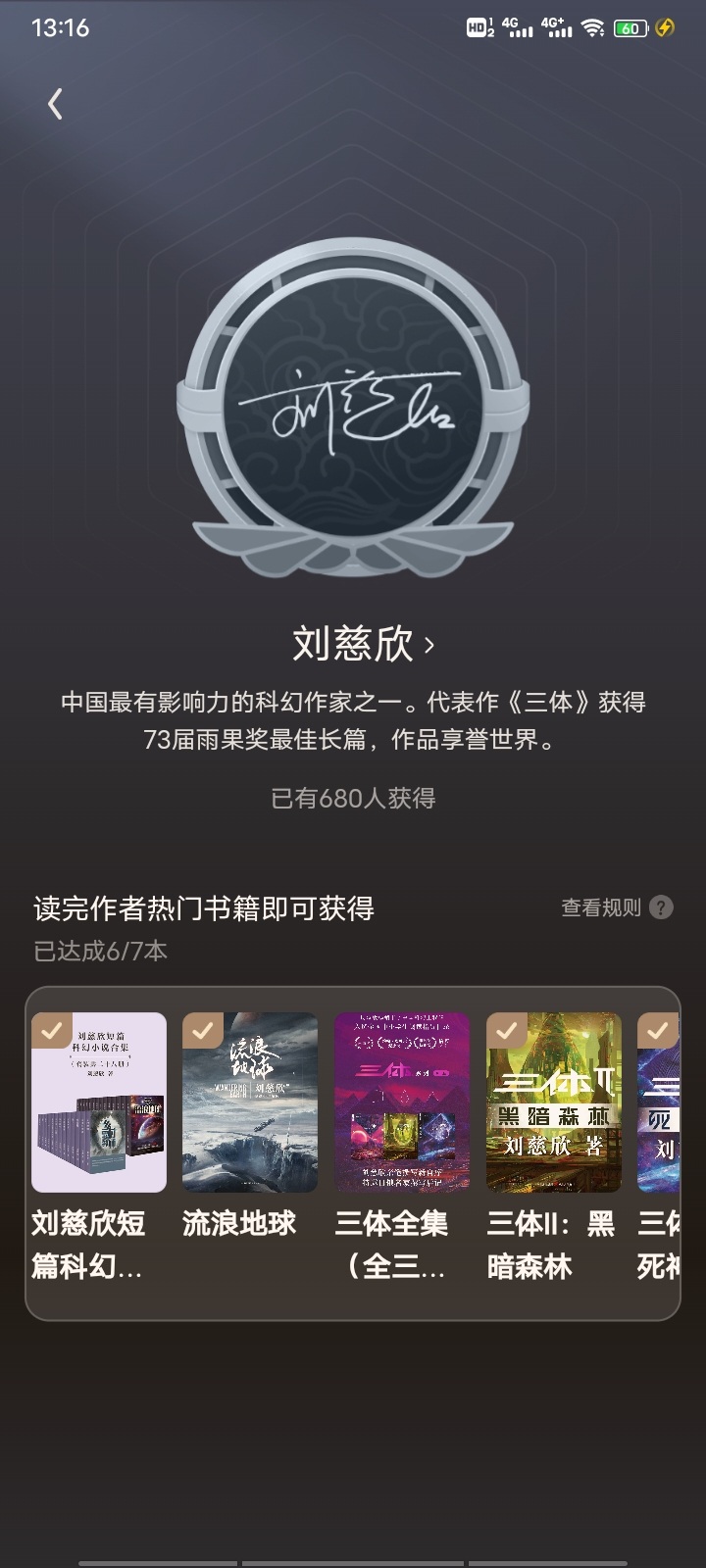Screen dimensions: 706x1568
Task: Open the book 三体II：黑暗森林
Action: [x=553, y=1147]
